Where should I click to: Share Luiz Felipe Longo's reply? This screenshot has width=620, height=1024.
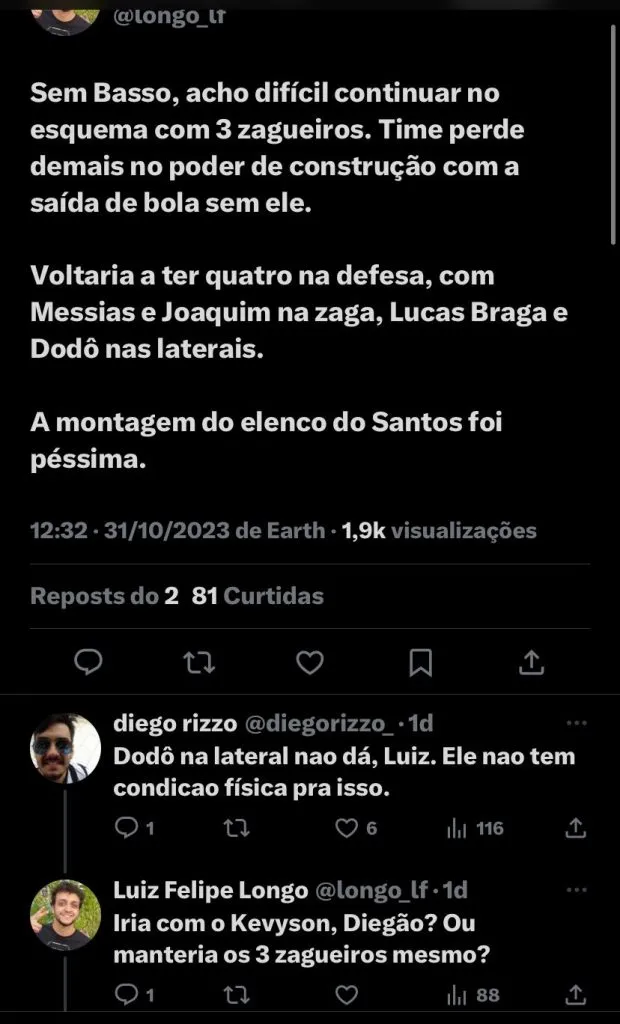click(576, 994)
